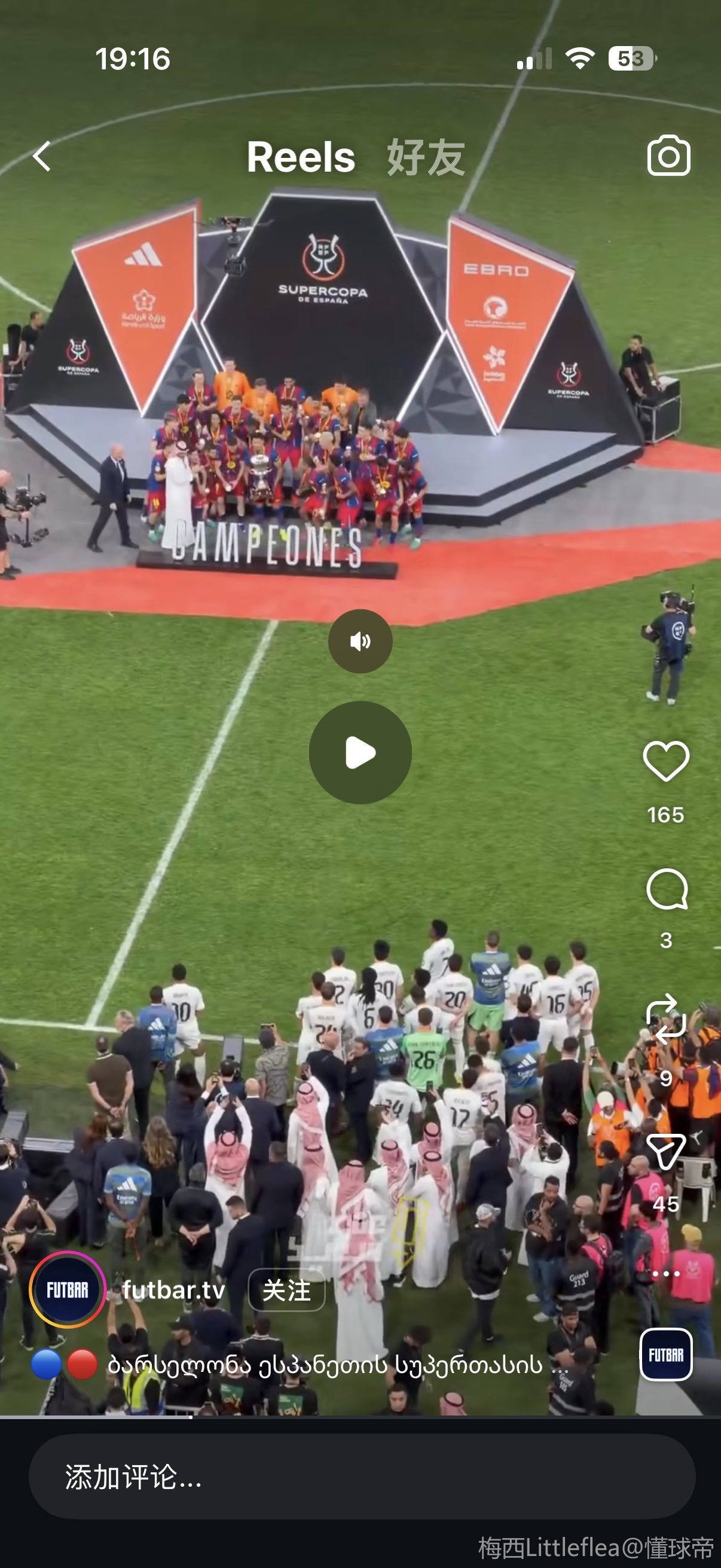Like this reel with the heart
The width and height of the screenshot is (721, 1568).
pyautogui.click(x=665, y=761)
